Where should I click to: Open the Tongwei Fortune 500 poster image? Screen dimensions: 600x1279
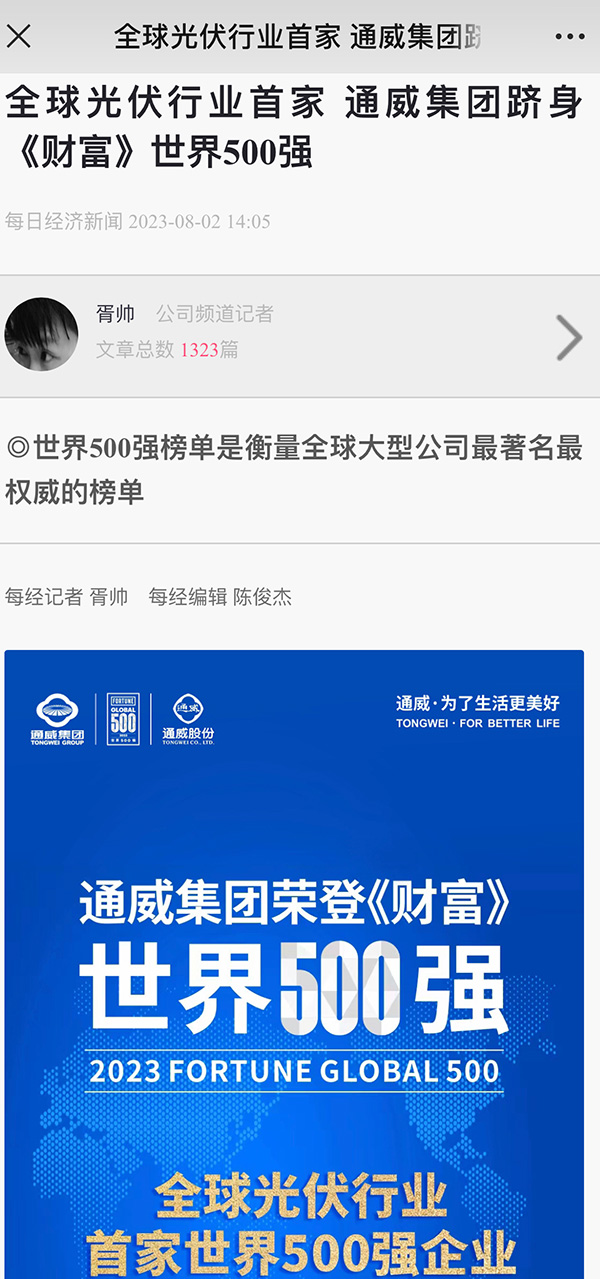coord(294,960)
